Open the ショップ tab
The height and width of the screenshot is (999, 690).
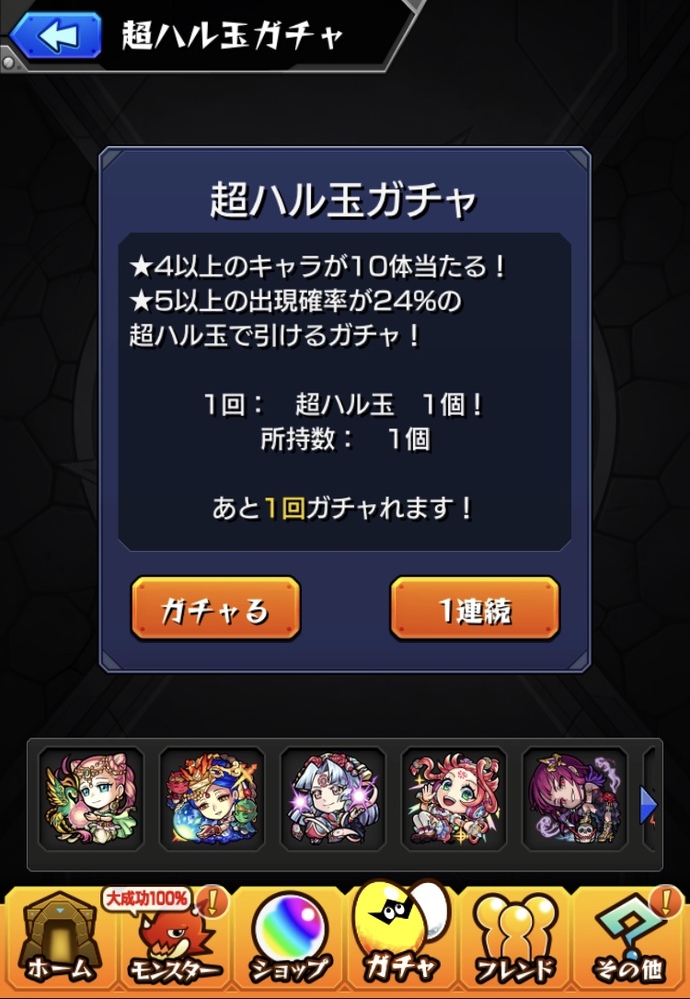tap(288, 940)
